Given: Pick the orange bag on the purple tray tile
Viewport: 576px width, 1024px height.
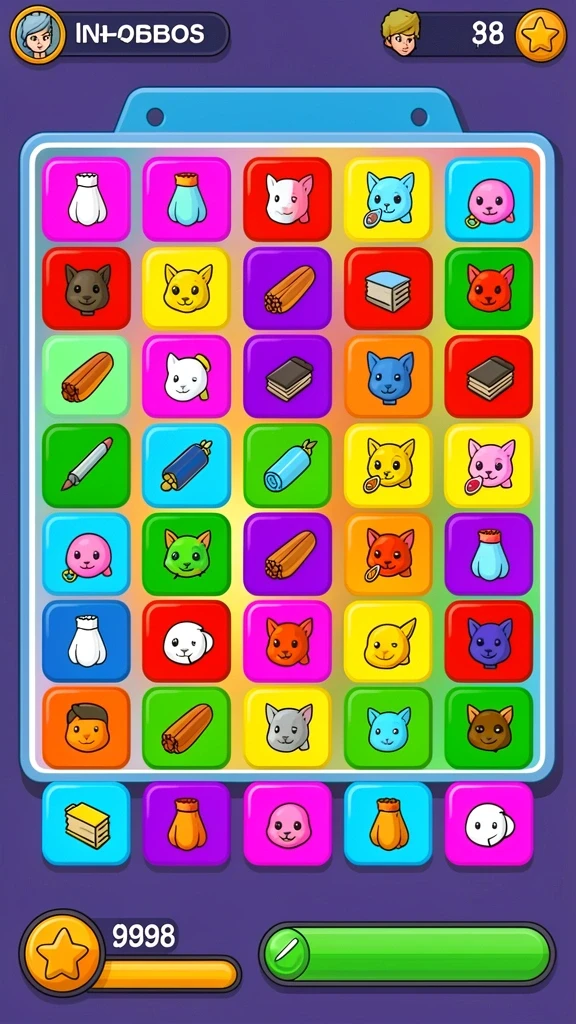Looking at the screenshot, I should pos(187,824).
